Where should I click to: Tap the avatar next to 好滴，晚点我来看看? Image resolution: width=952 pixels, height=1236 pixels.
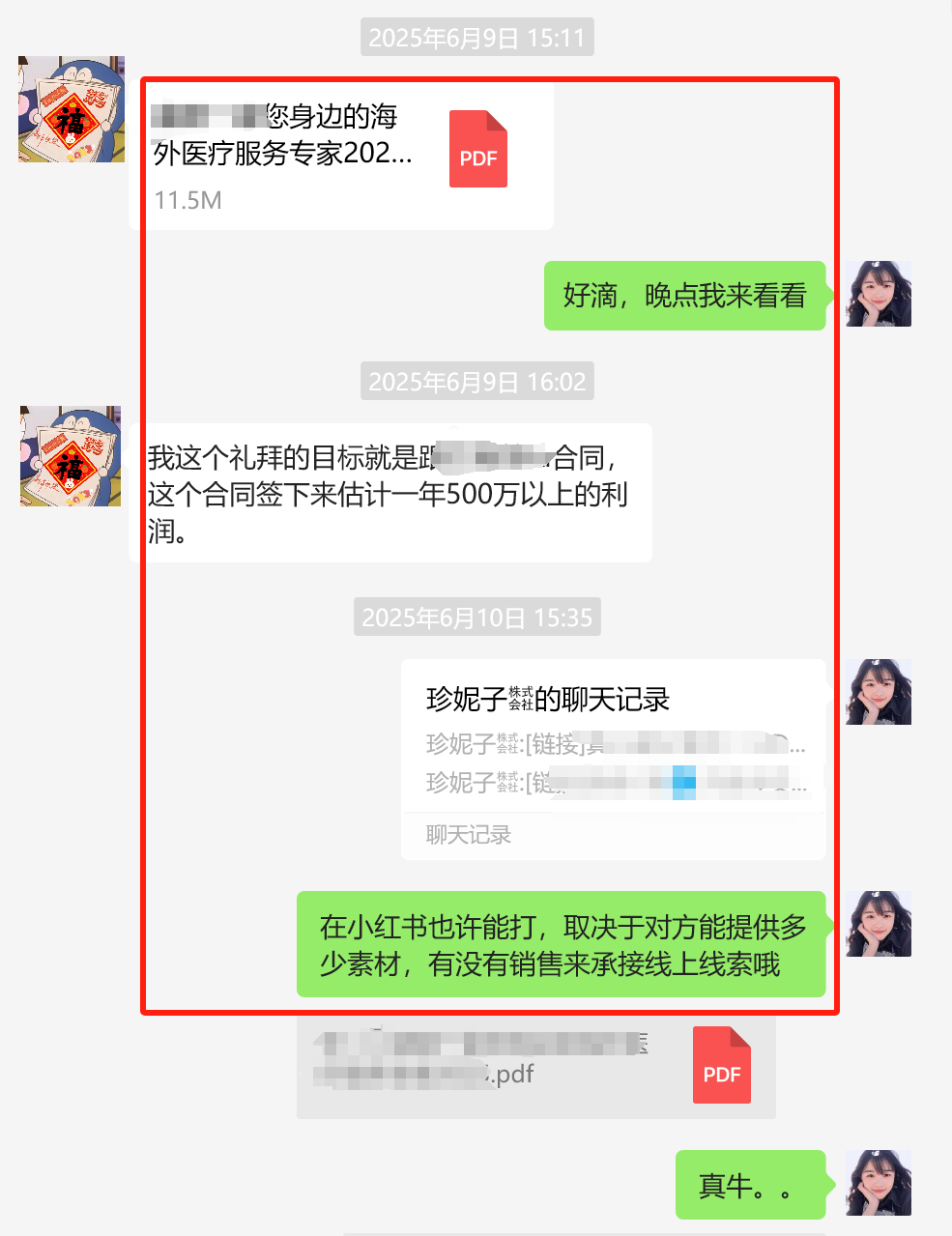pyautogui.click(x=879, y=294)
